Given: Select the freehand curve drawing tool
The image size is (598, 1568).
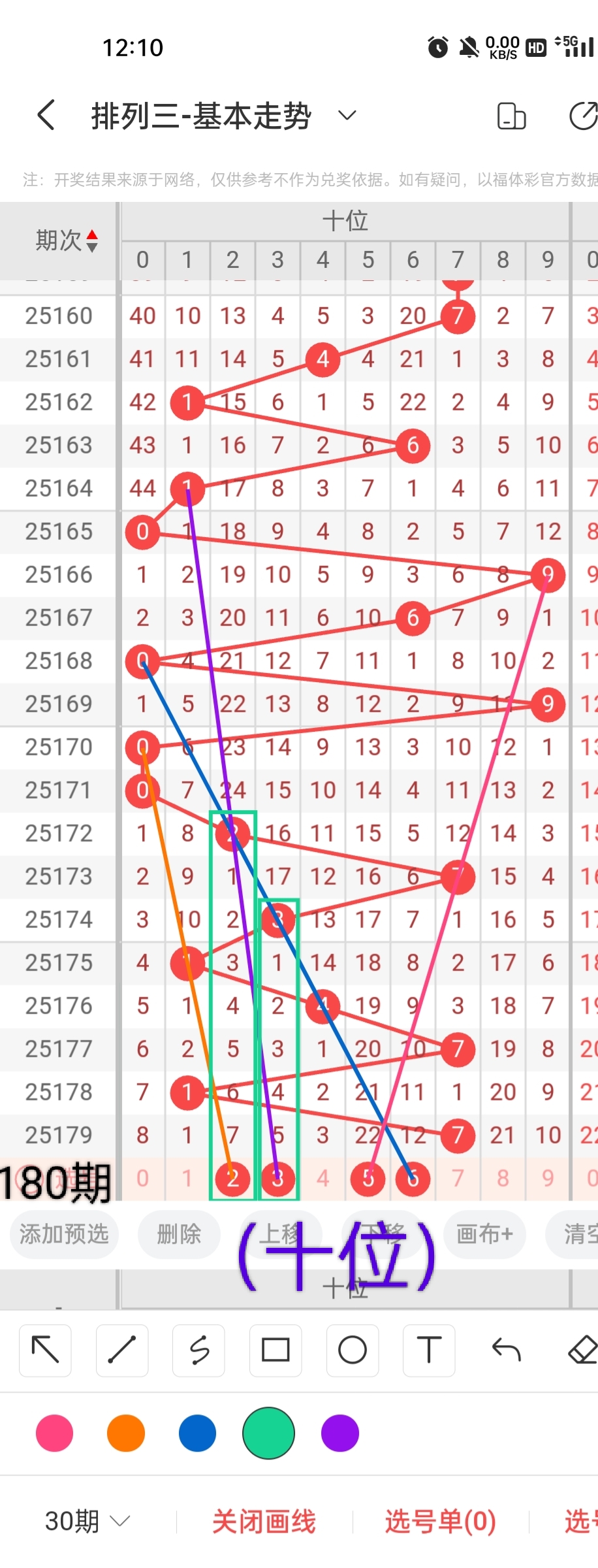Looking at the screenshot, I should click(199, 1350).
